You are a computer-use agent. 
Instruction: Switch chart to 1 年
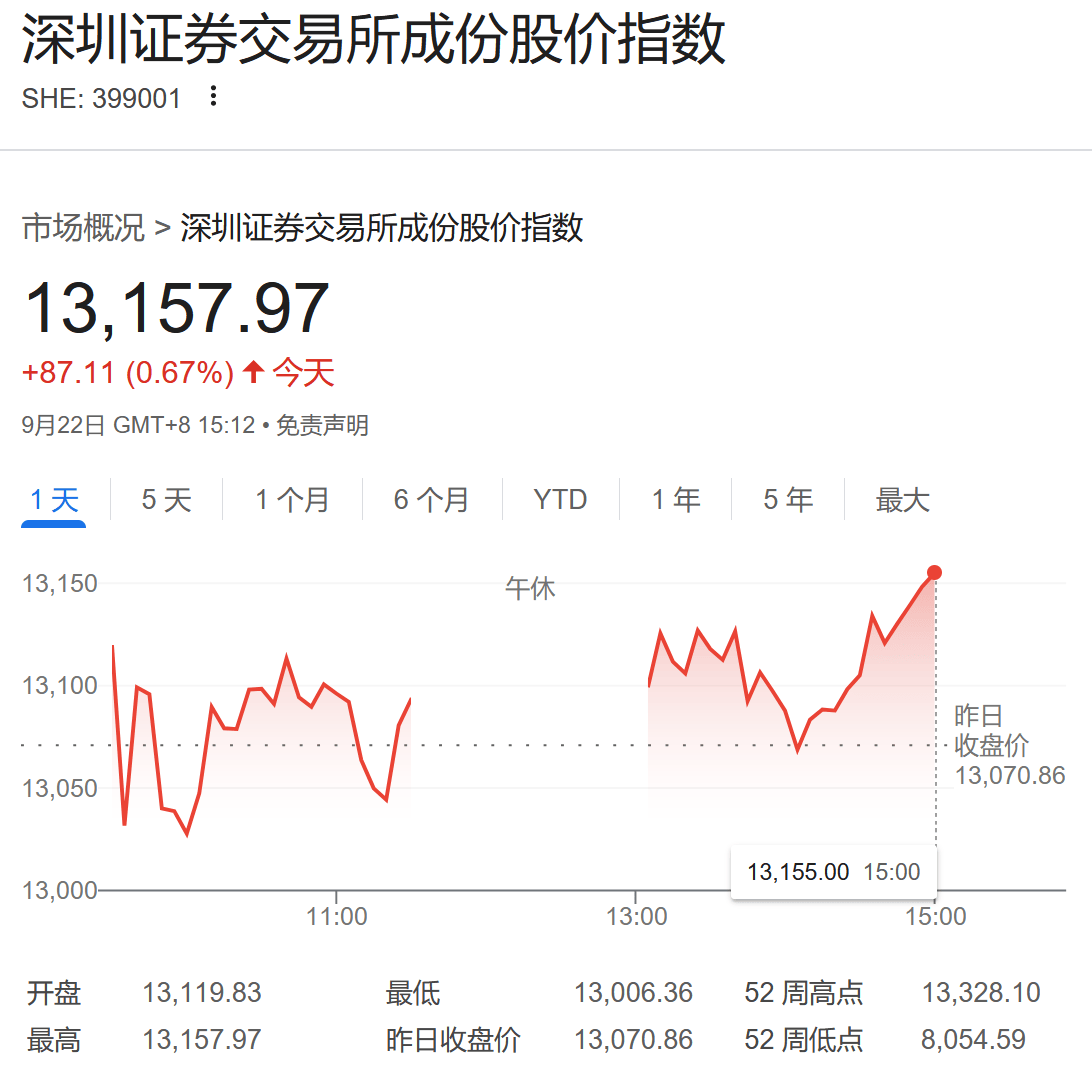coord(676,500)
